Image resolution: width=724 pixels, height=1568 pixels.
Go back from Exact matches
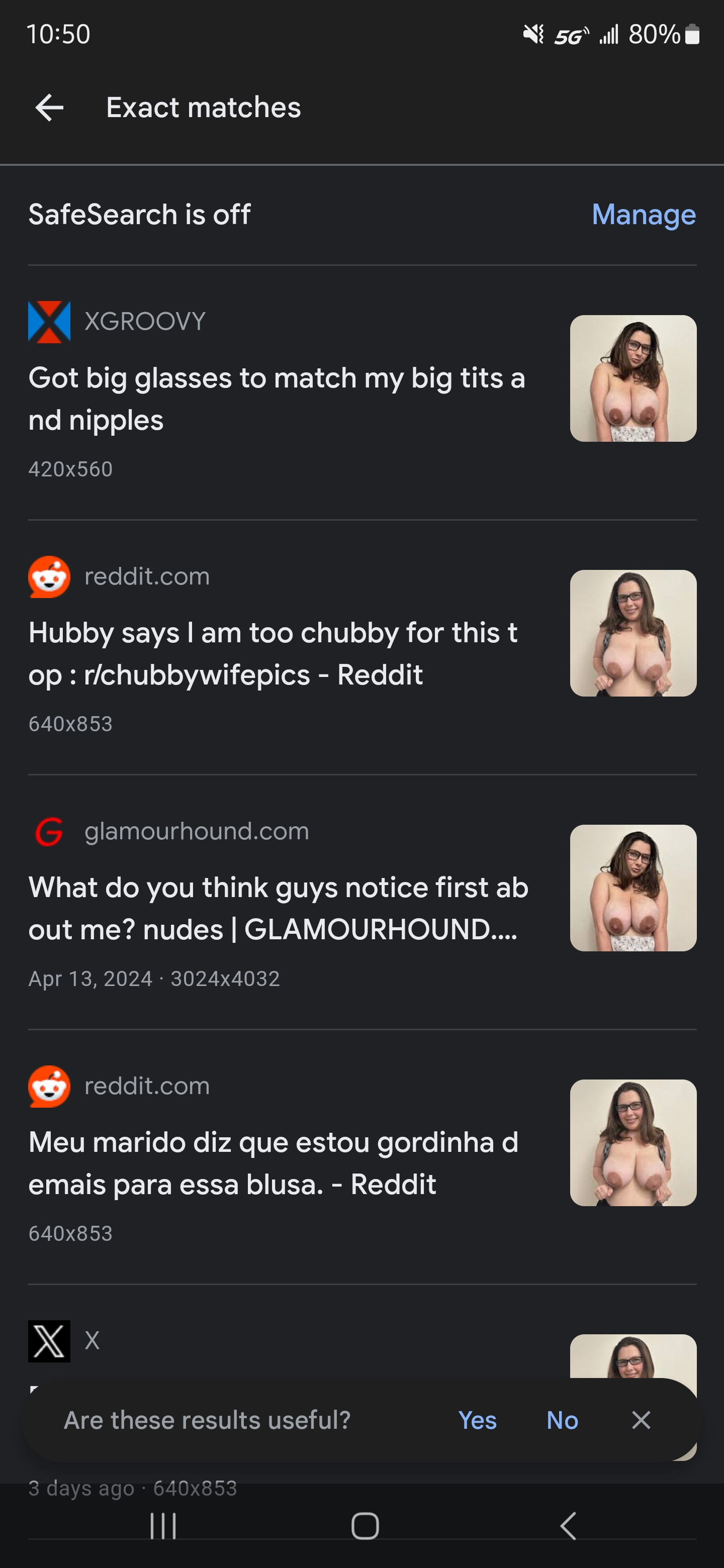click(x=49, y=108)
